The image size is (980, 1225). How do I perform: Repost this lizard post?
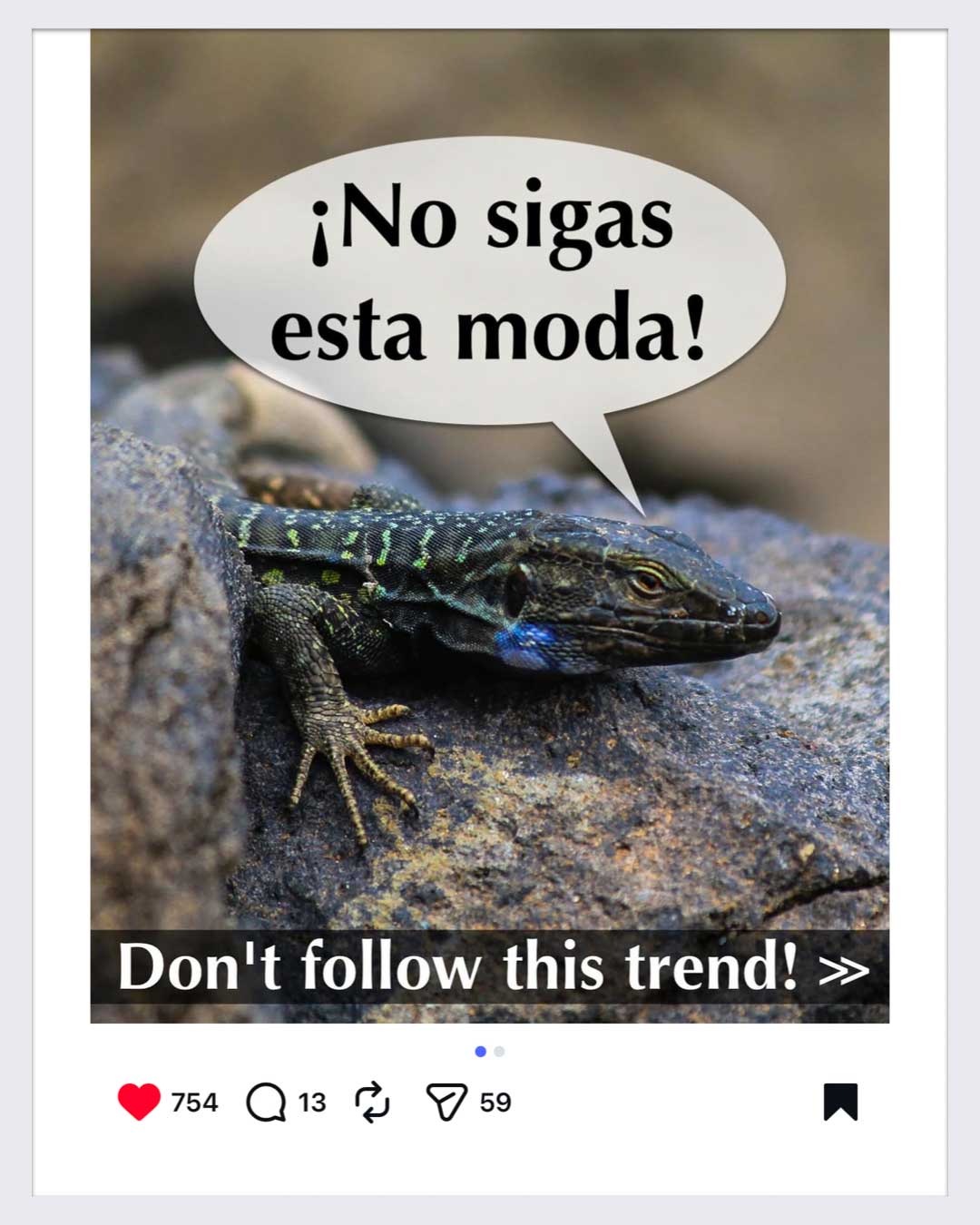[x=372, y=1102]
